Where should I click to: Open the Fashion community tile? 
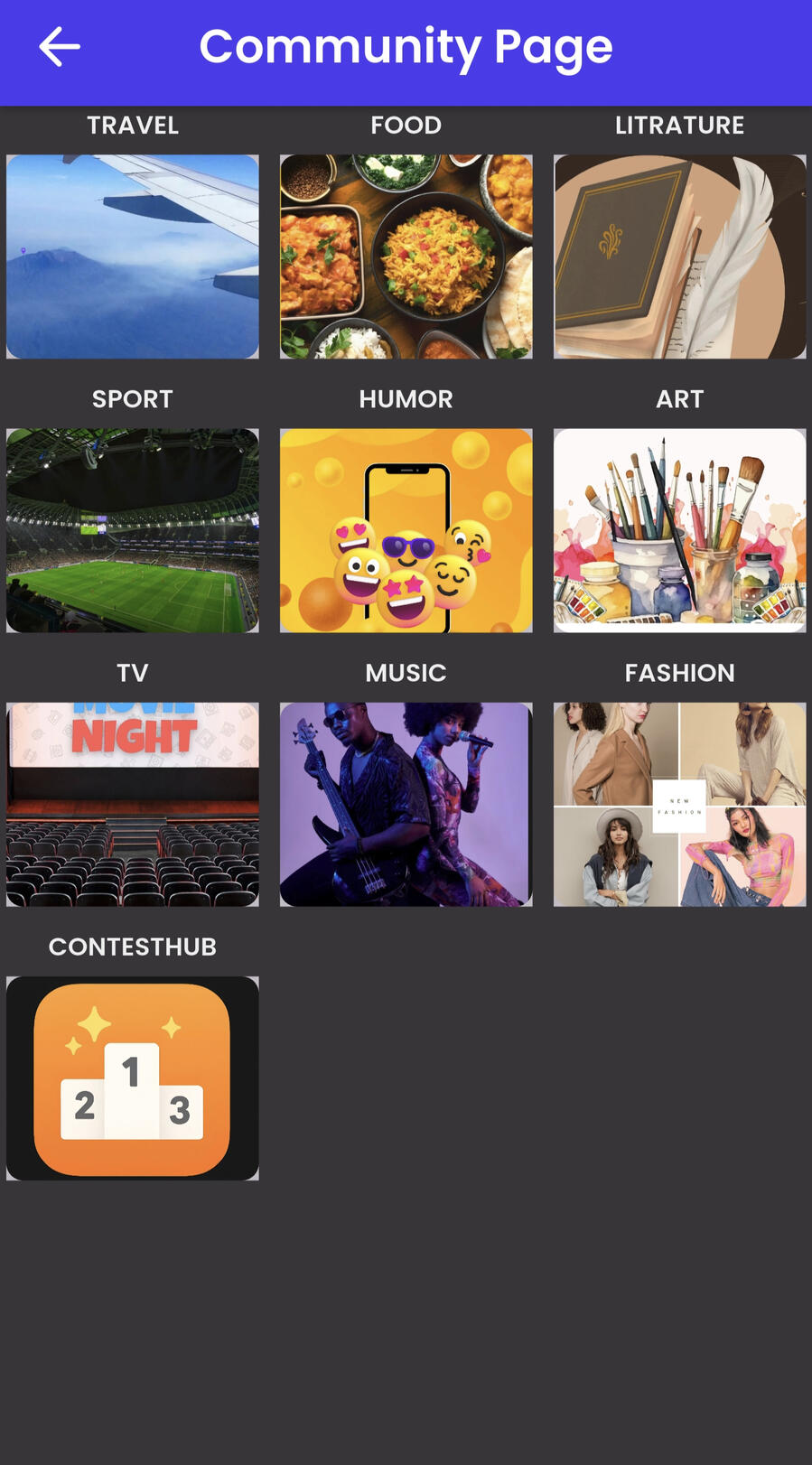679,804
